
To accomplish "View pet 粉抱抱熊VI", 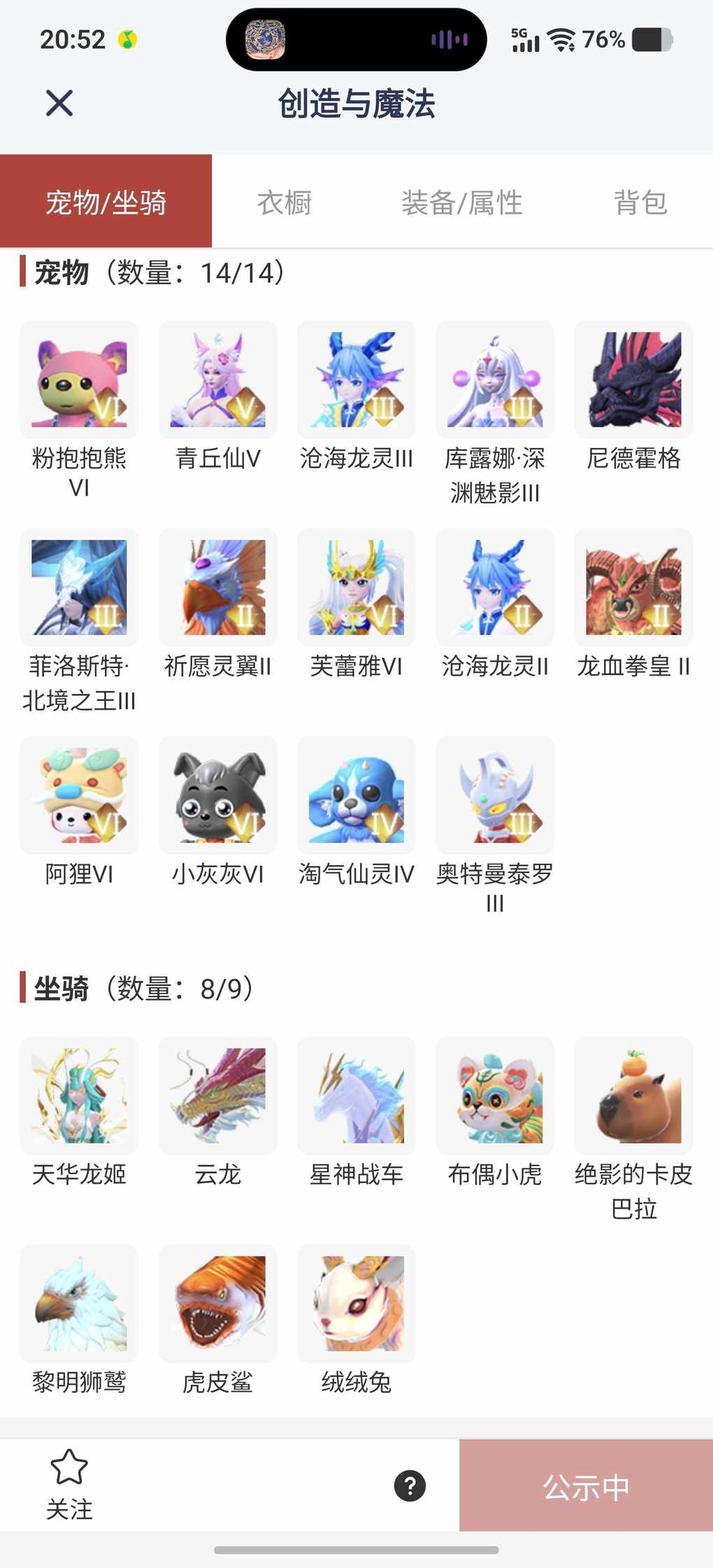I will point(79,380).
